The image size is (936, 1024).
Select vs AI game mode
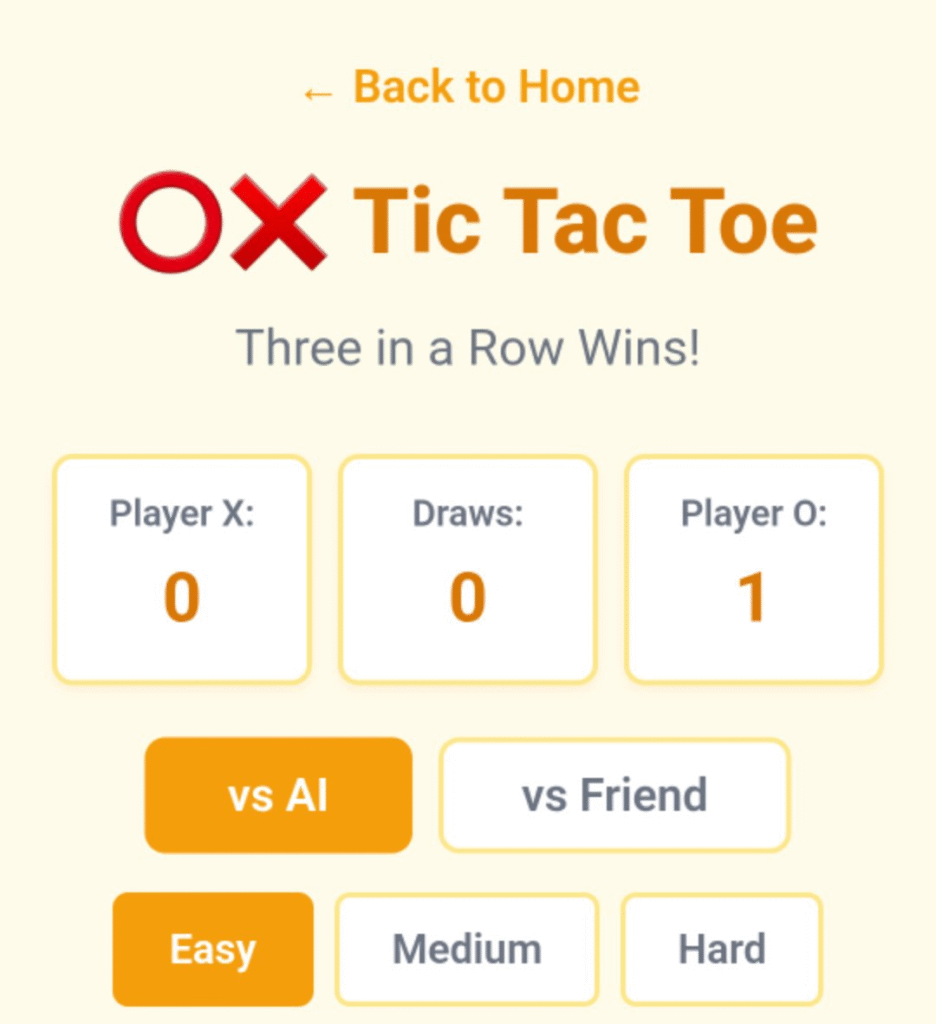tap(278, 796)
